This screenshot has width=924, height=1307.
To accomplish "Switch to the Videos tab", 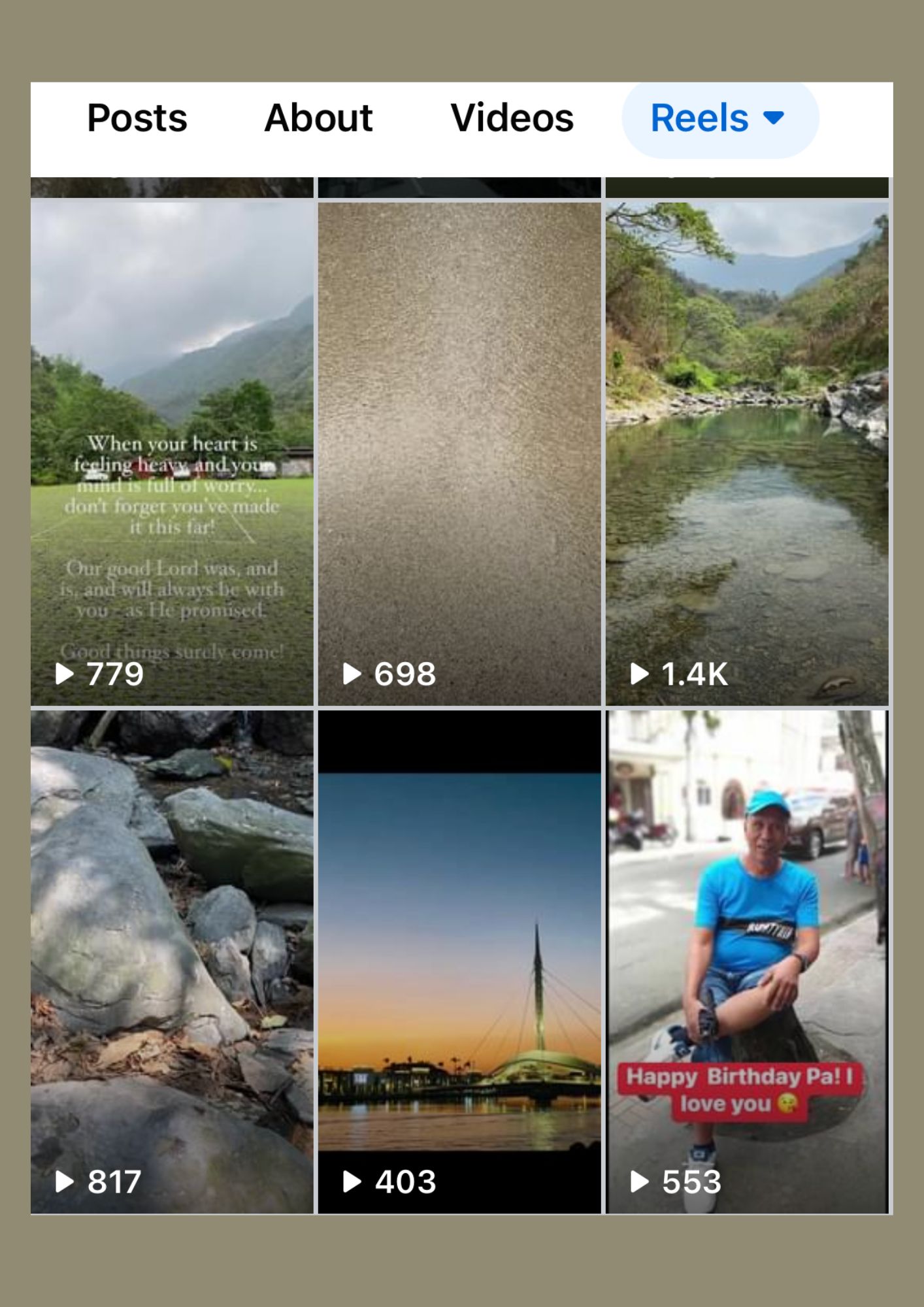I will click(x=512, y=118).
